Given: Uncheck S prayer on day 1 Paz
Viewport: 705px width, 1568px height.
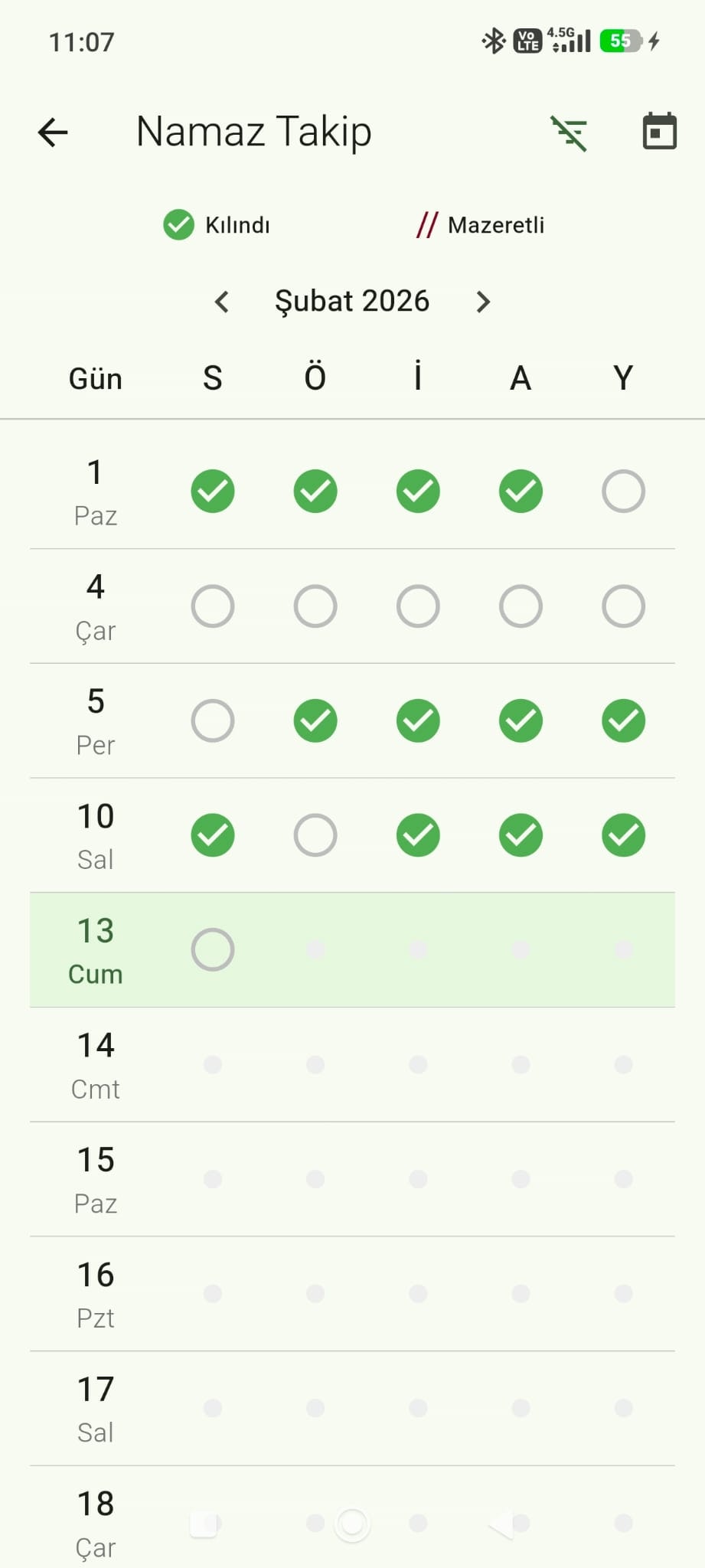Looking at the screenshot, I should tap(213, 491).
